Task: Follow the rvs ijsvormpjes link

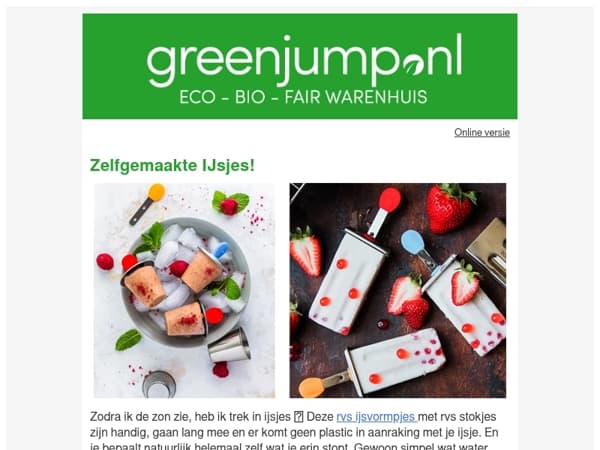Action: click(377, 417)
